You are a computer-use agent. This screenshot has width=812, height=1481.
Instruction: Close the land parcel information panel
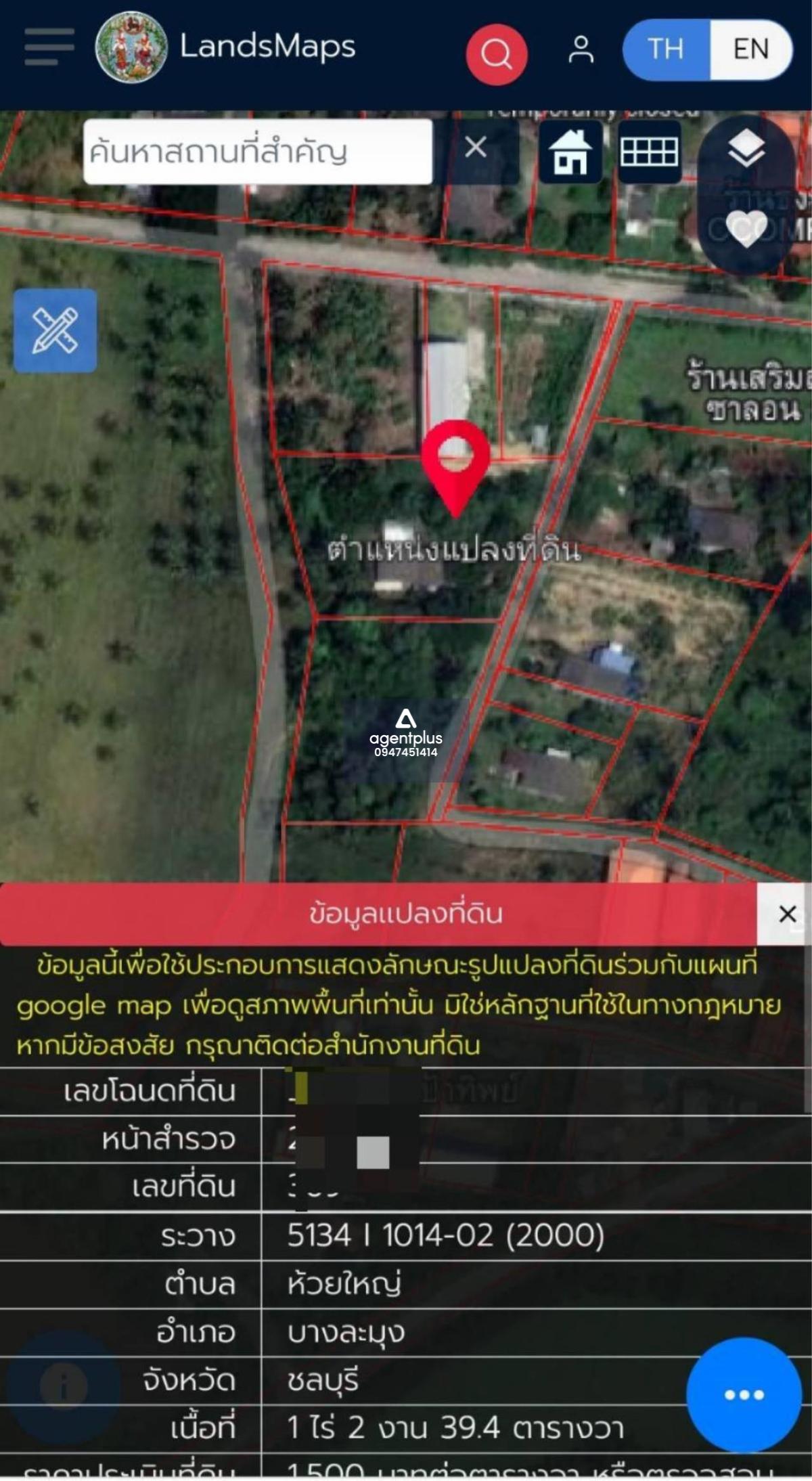[x=787, y=914]
